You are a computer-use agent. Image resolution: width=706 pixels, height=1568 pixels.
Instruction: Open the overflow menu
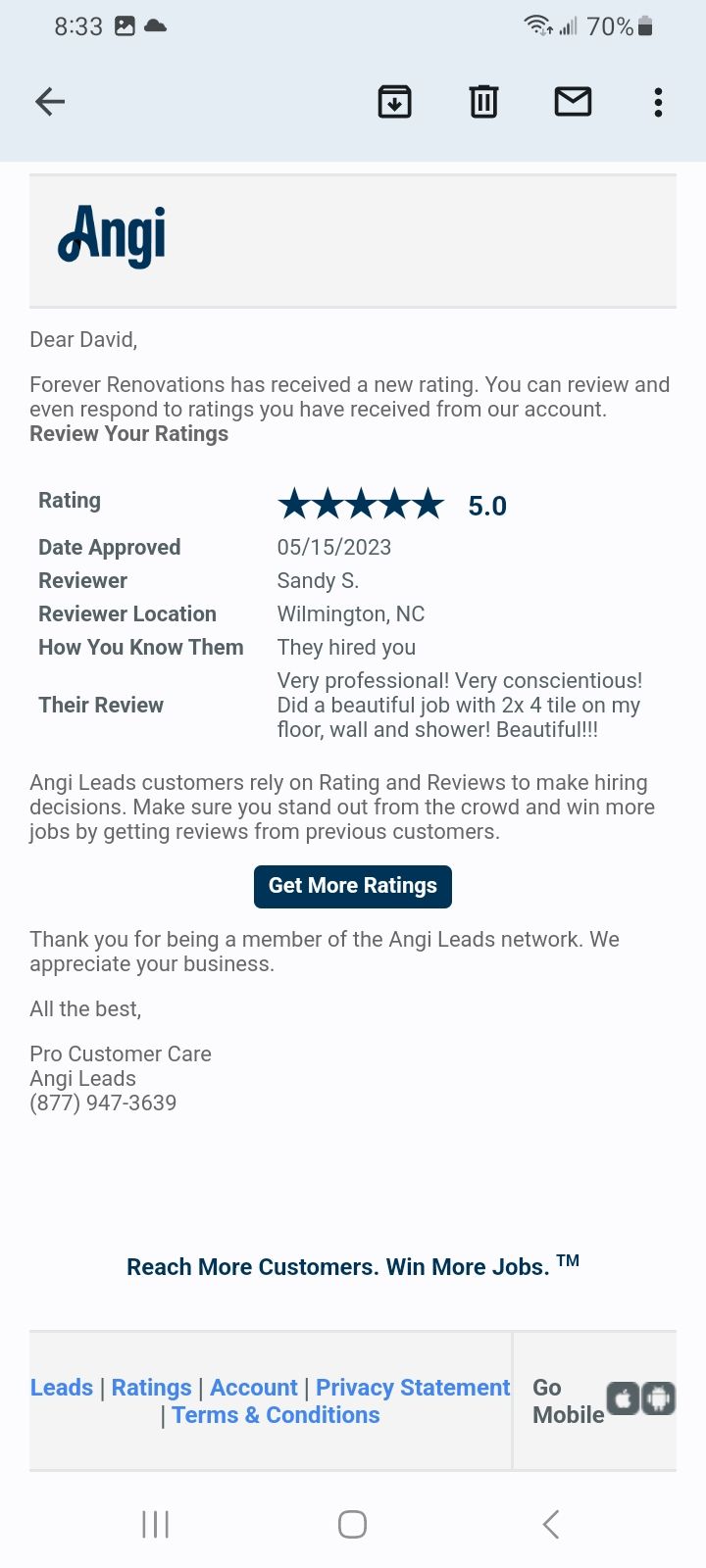(x=658, y=102)
